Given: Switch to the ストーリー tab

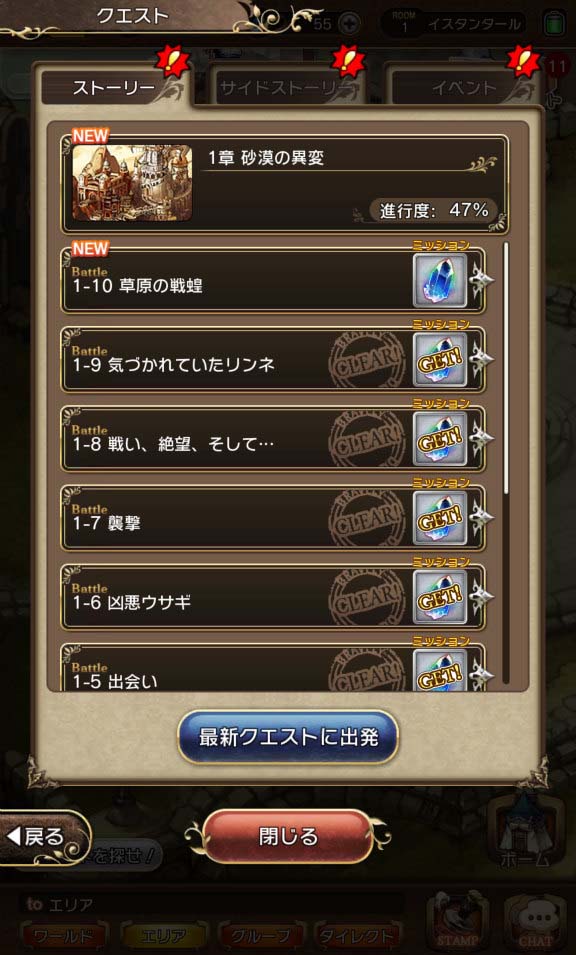Looking at the screenshot, I should pos(116,87).
